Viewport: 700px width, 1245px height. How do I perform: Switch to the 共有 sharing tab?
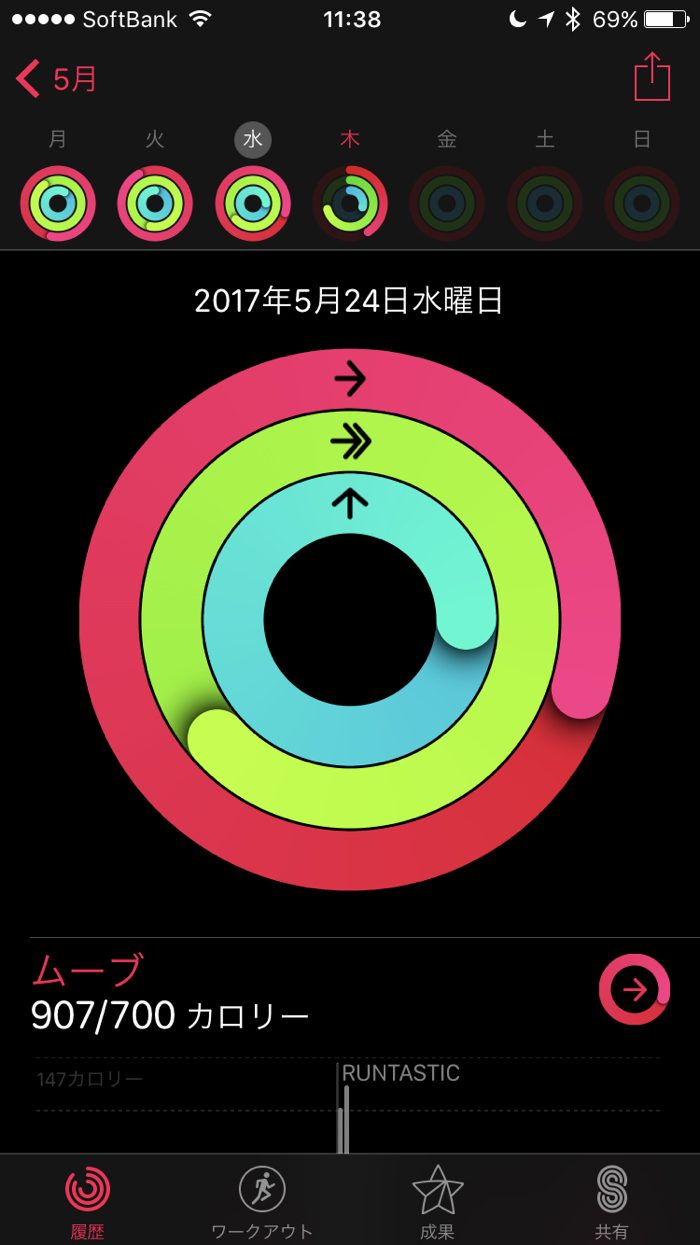tap(612, 1200)
